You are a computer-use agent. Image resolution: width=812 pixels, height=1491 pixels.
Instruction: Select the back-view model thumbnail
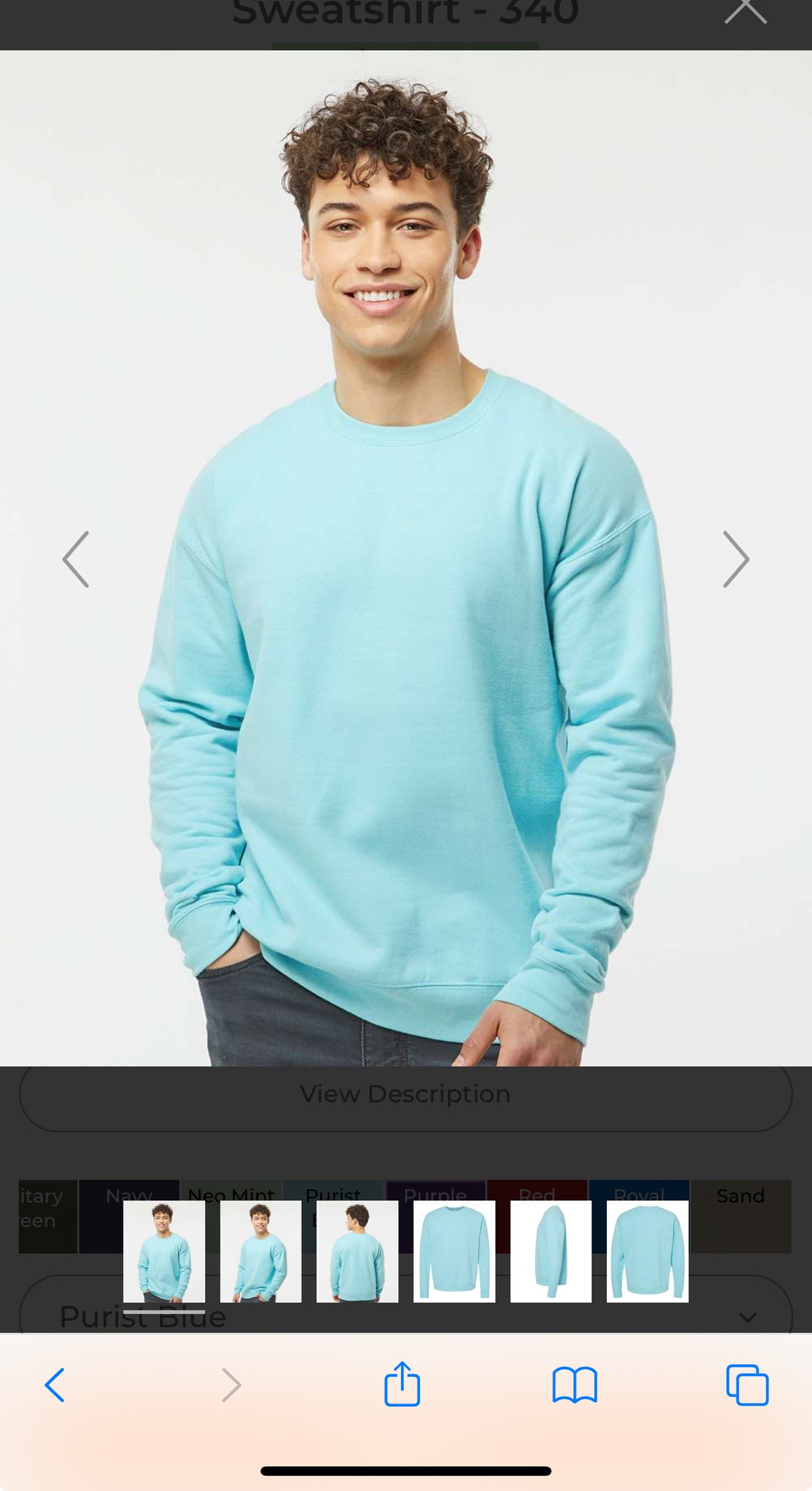coord(357,1251)
